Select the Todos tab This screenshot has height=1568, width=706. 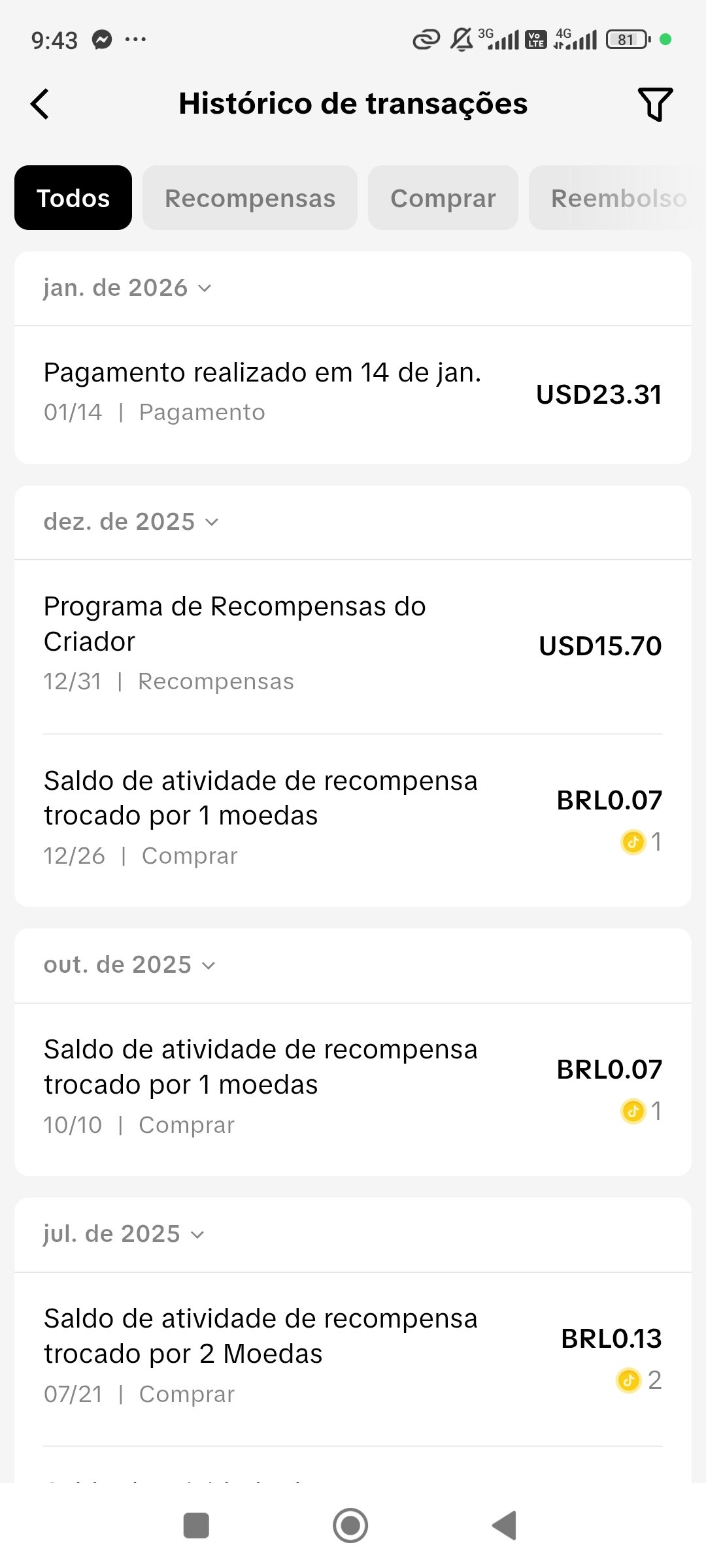pos(73,198)
